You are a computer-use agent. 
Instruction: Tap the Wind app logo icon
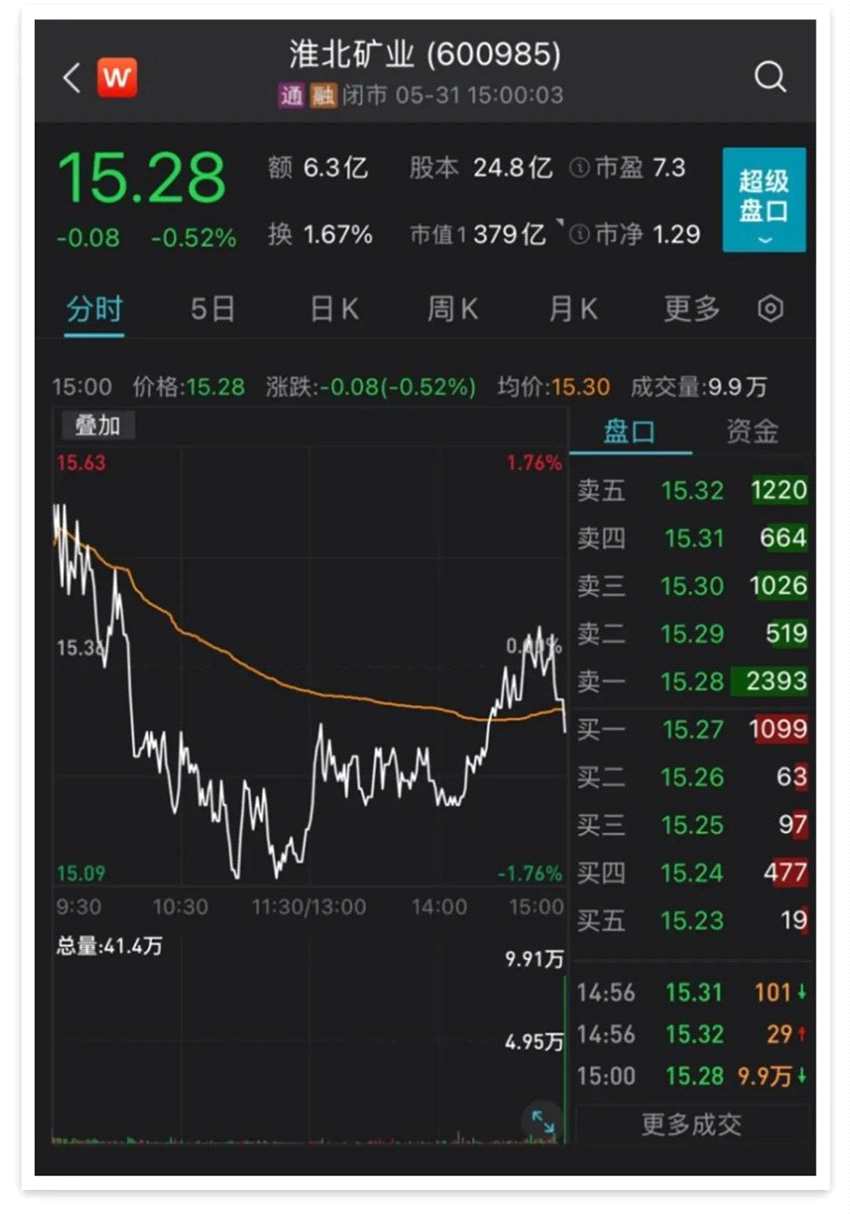[x=117, y=77]
